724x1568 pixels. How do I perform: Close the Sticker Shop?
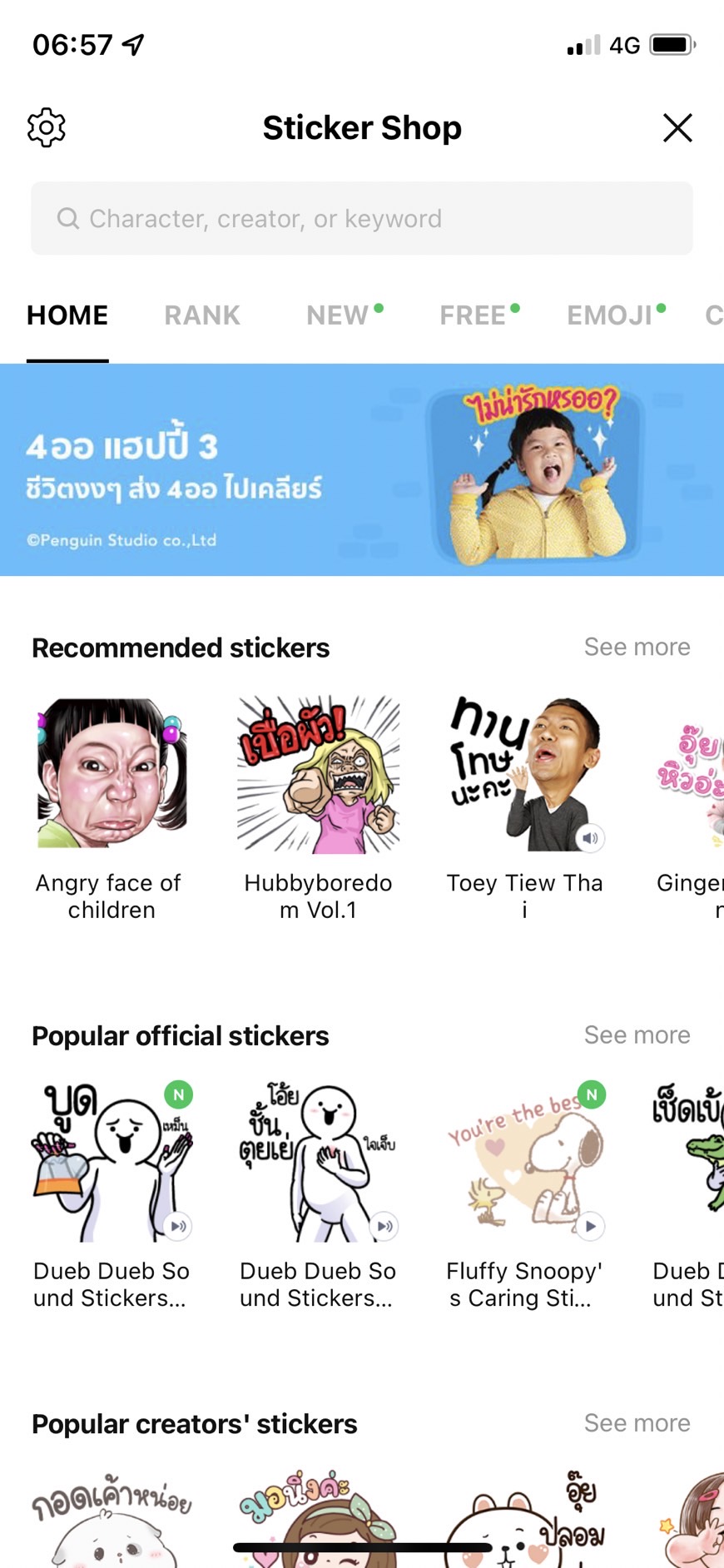coord(677,128)
